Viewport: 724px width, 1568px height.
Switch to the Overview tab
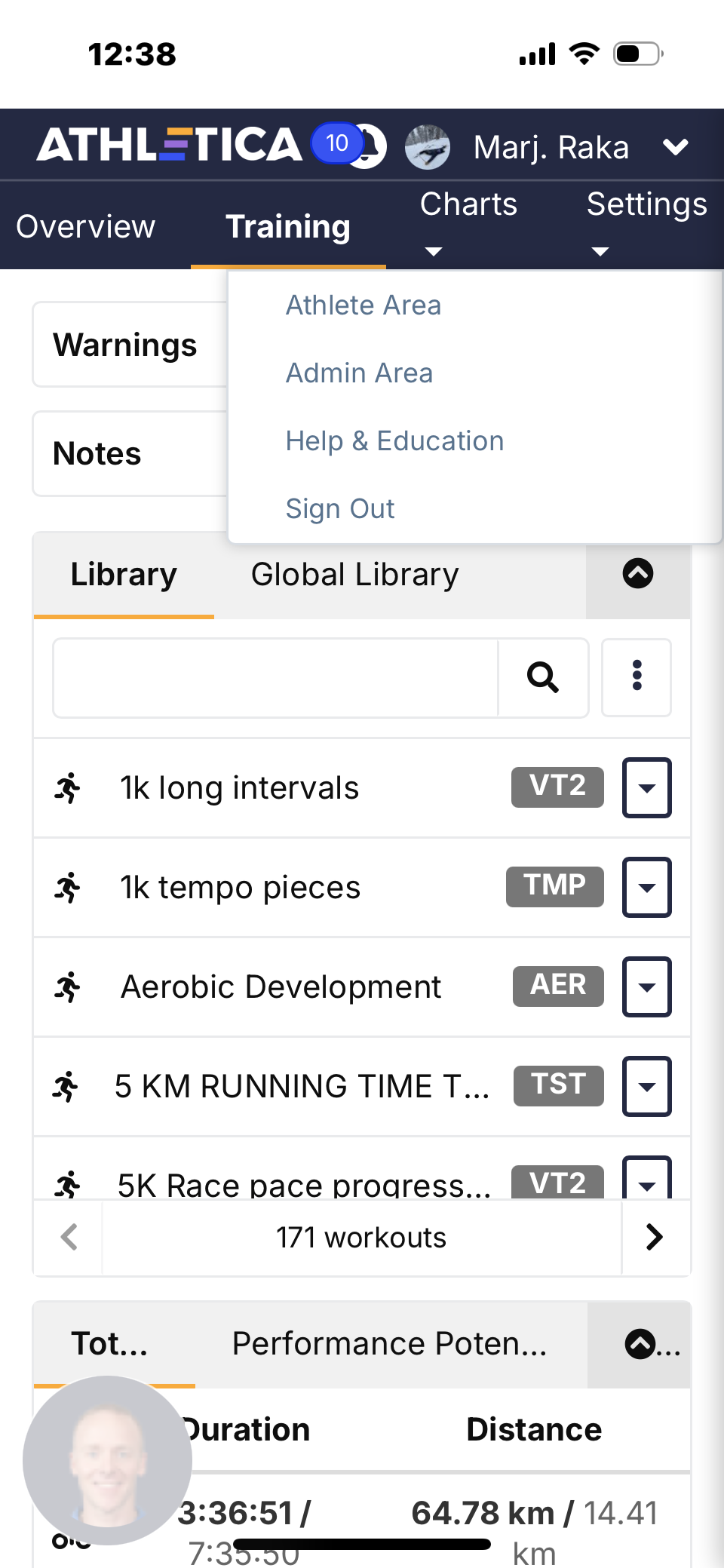point(85,226)
